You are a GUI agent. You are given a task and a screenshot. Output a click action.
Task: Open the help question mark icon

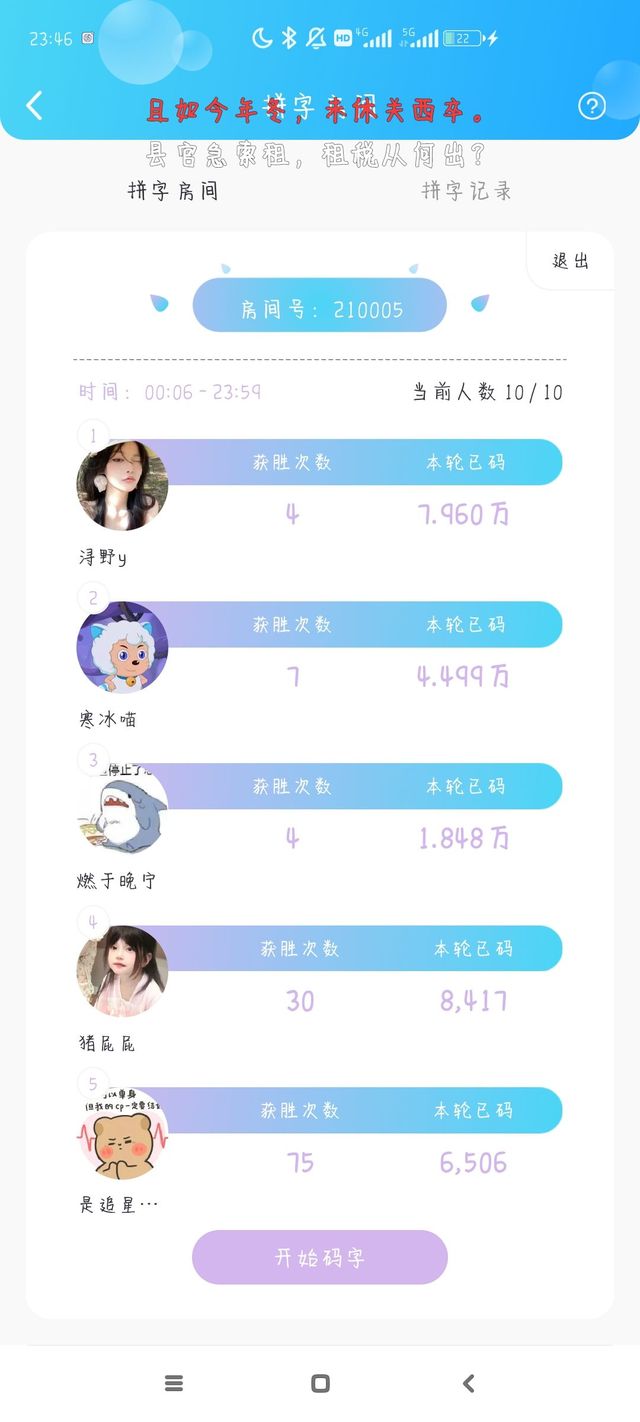592,105
